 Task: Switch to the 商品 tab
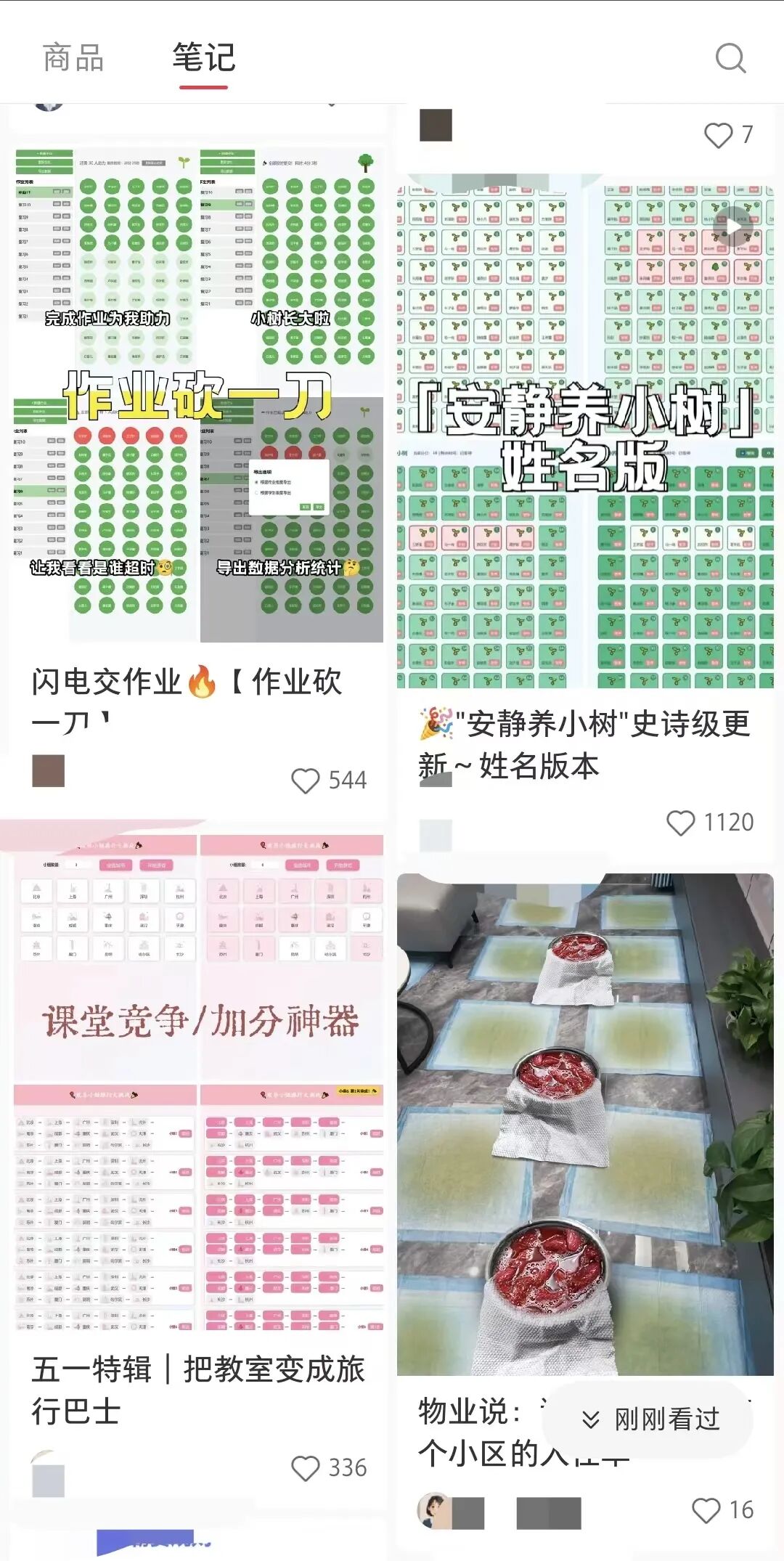tap(73, 58)
